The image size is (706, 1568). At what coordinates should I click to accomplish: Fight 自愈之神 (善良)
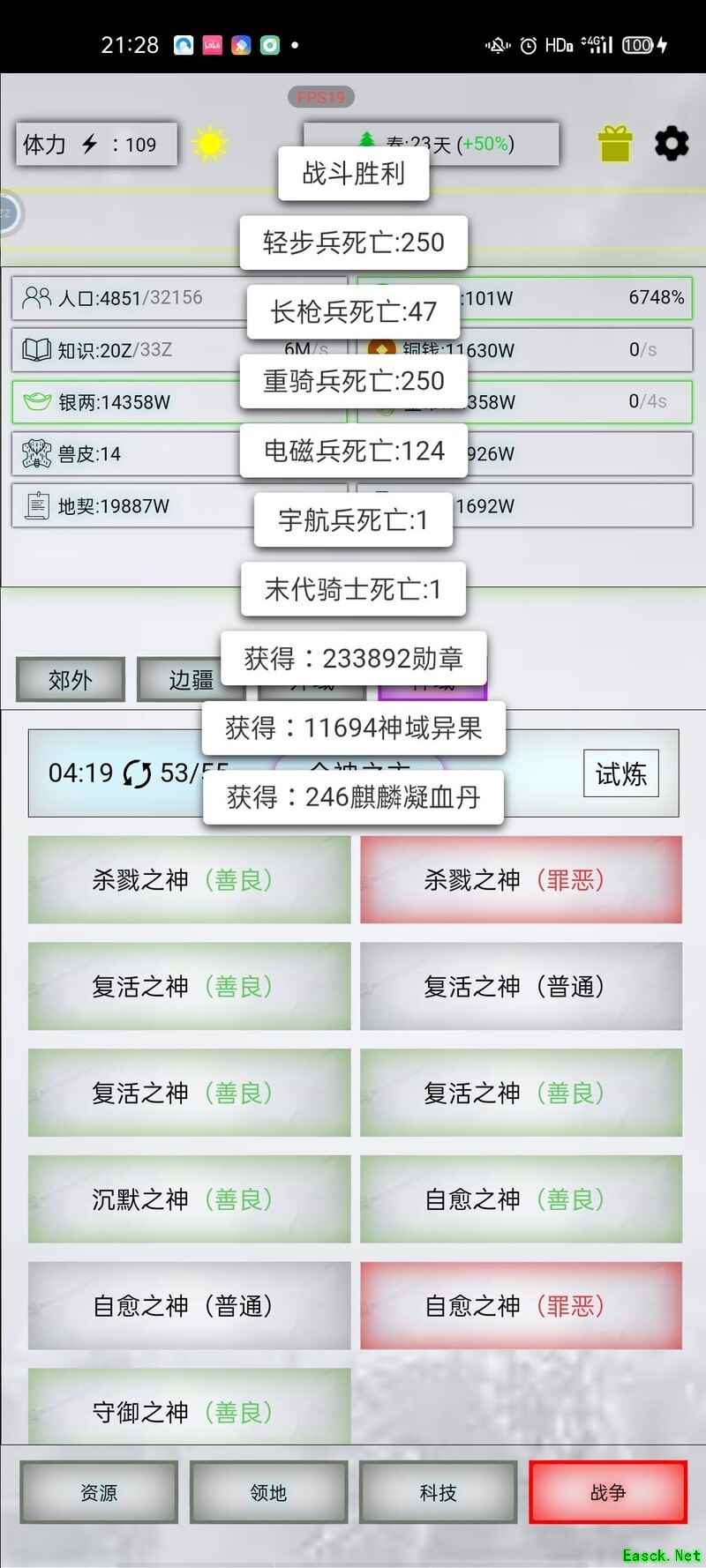coord(521,1199)
